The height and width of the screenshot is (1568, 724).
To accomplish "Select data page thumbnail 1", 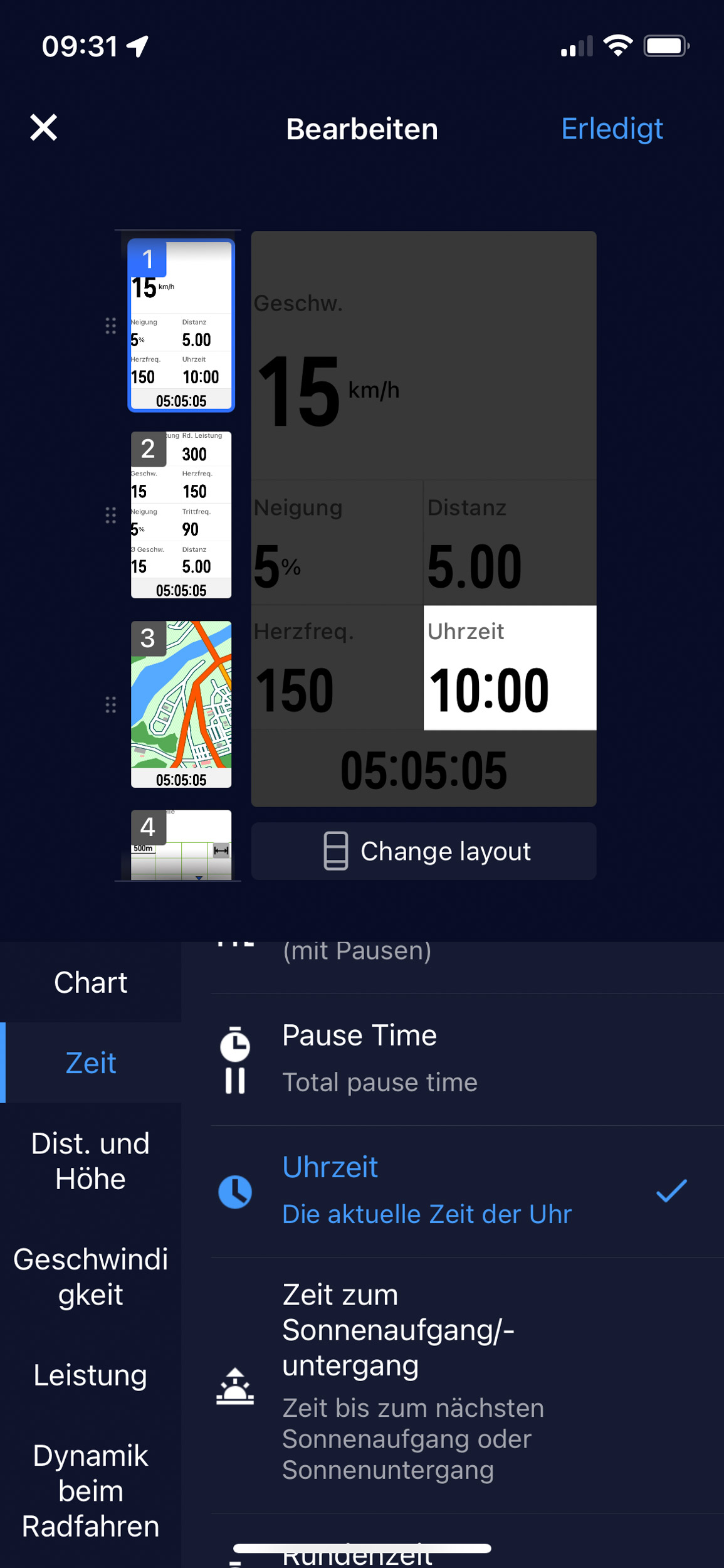I will click(181, 326).
